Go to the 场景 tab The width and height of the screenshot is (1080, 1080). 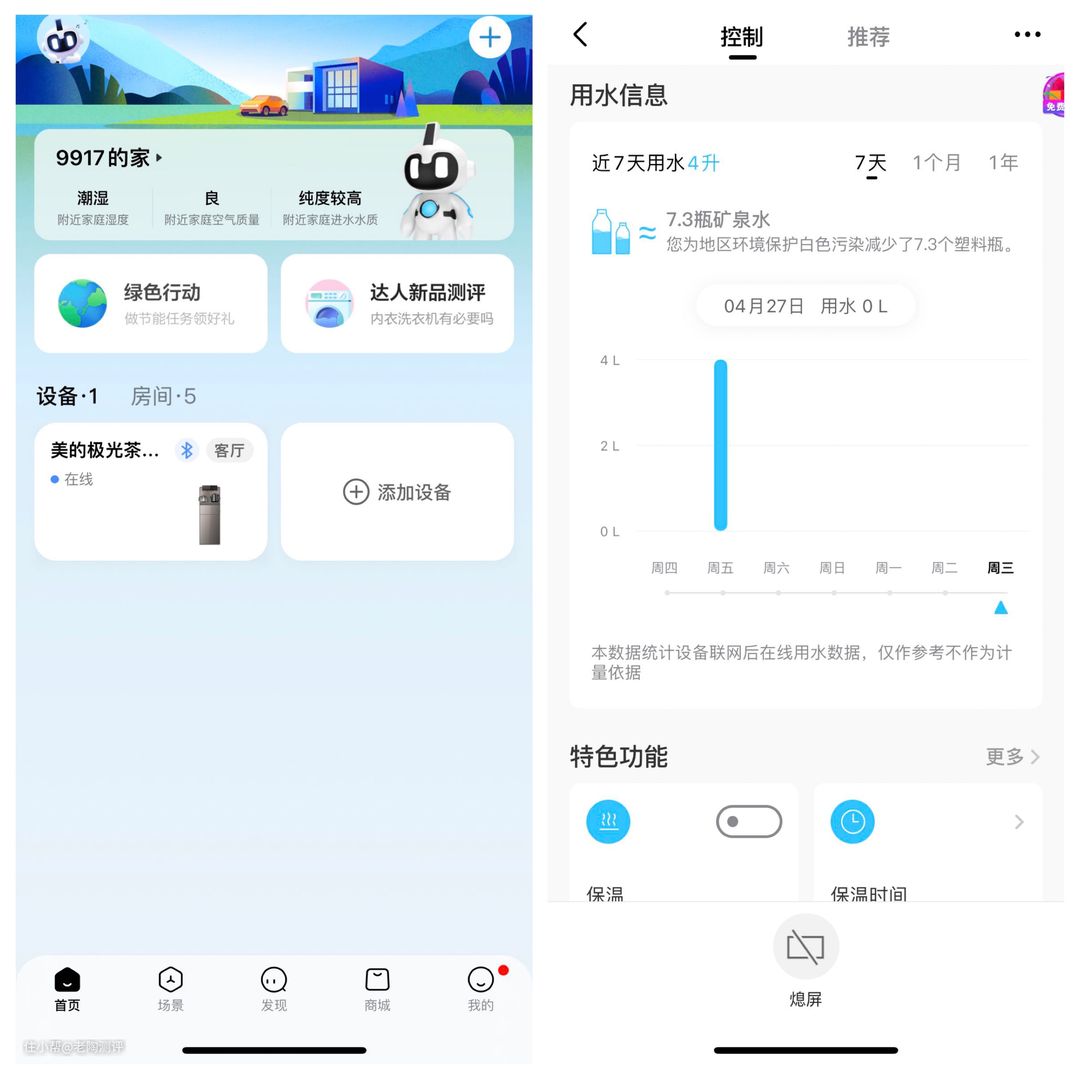point(170,989)
